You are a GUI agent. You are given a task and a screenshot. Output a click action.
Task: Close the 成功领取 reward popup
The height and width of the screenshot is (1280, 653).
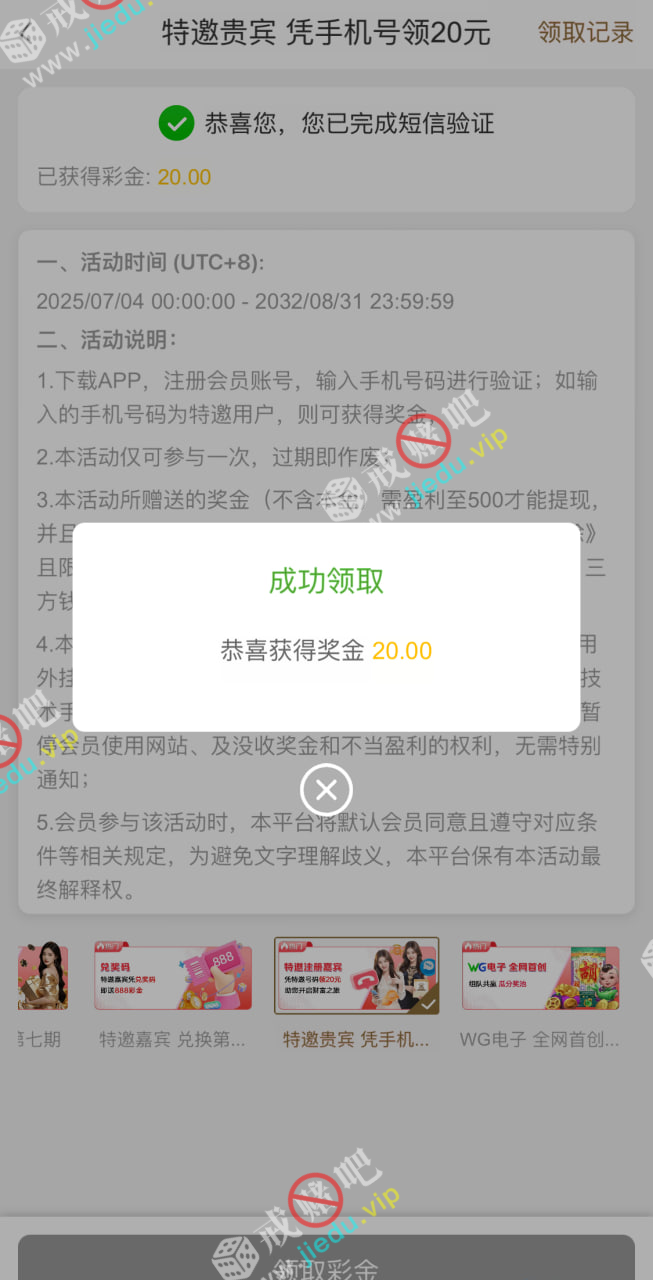326,791
